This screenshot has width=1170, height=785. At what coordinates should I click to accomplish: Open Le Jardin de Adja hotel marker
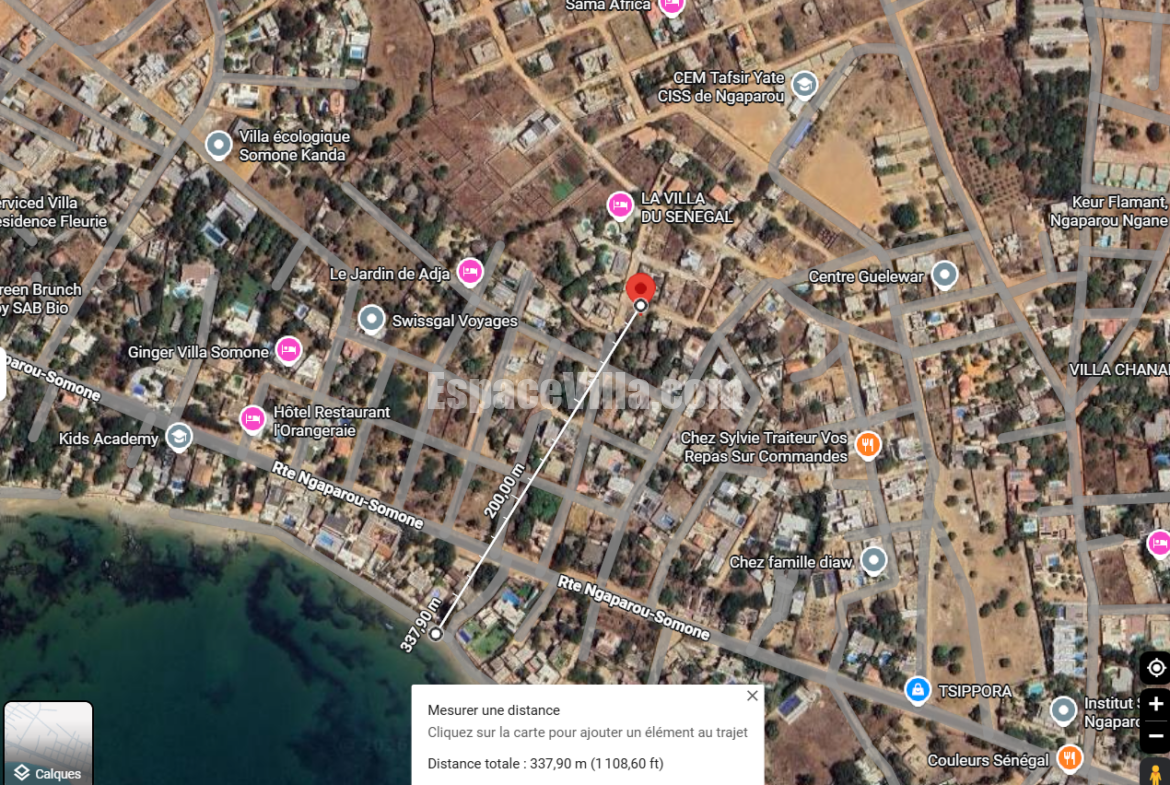point(469,272)
